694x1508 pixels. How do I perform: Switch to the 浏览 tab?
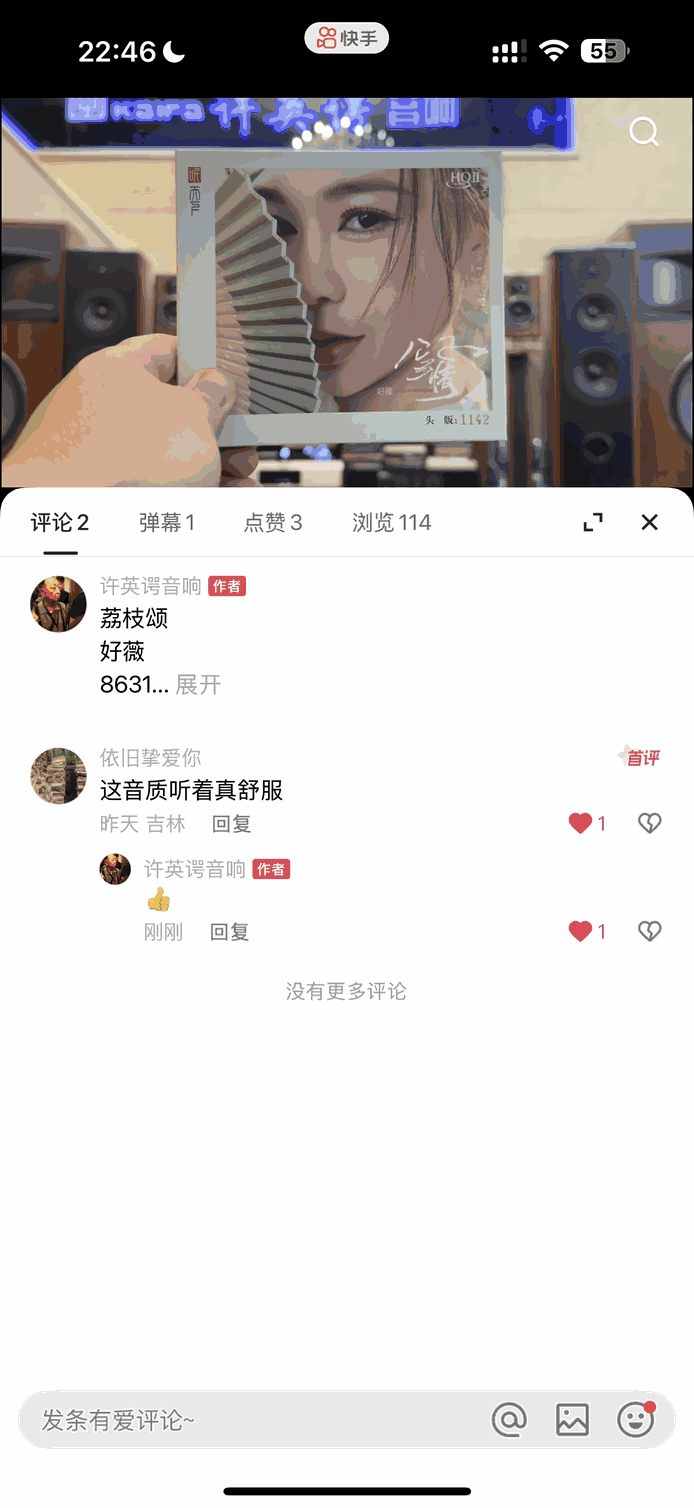(392, 522)
